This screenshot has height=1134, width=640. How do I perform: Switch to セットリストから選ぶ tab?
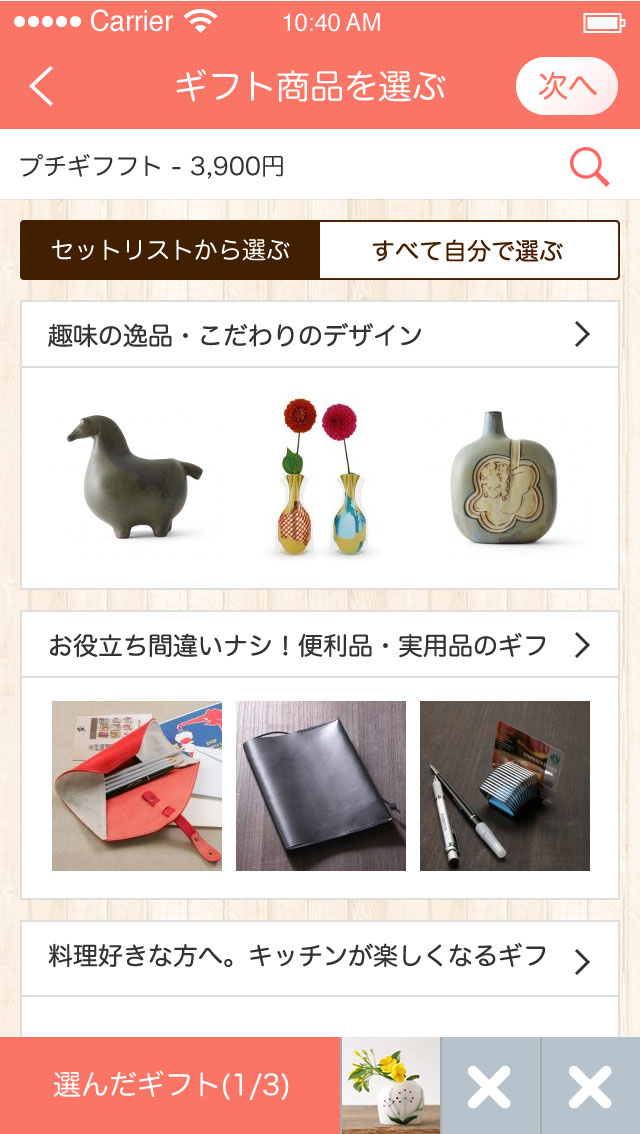tap(170, 250)
